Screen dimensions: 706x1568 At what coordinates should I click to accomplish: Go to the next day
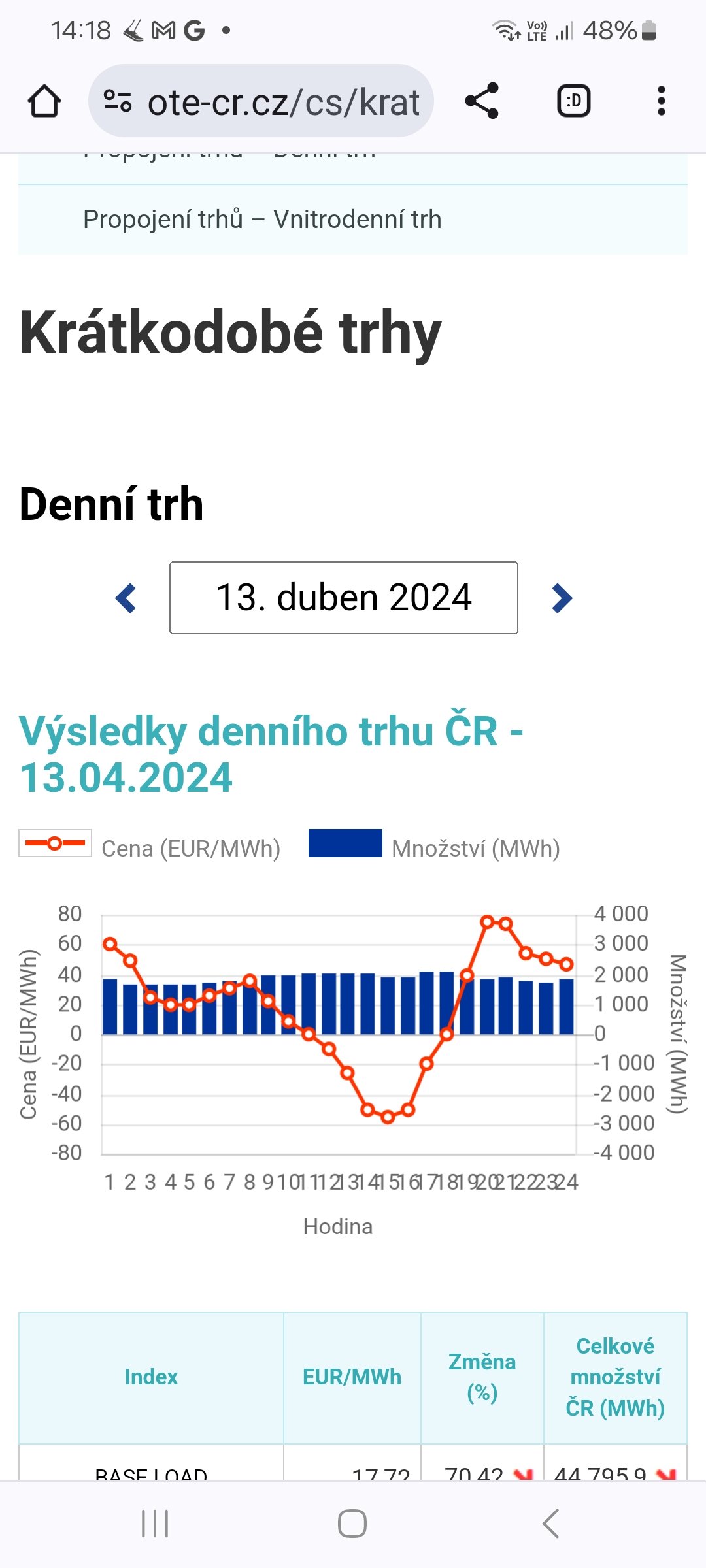[562, 598]
